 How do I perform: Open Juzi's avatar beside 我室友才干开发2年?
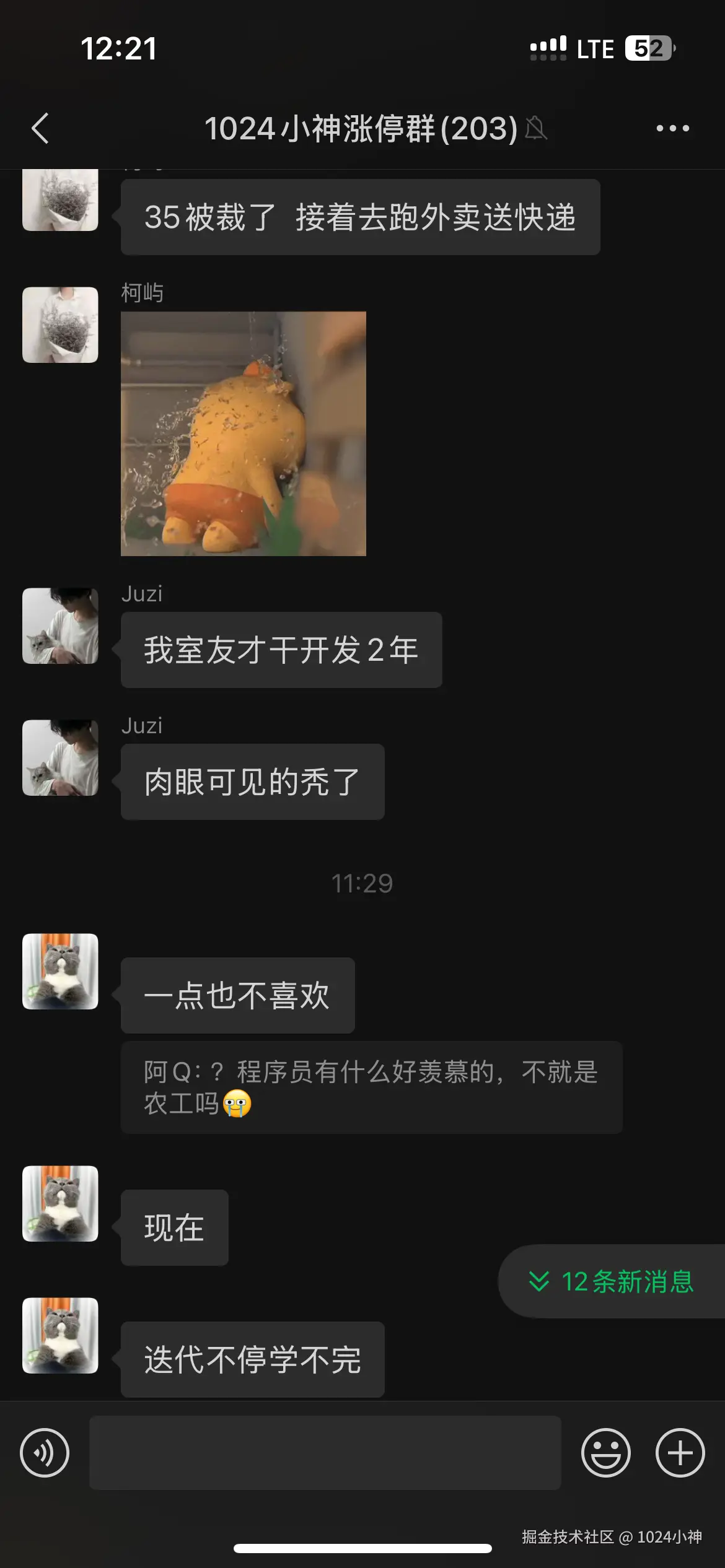pos(60,625)
